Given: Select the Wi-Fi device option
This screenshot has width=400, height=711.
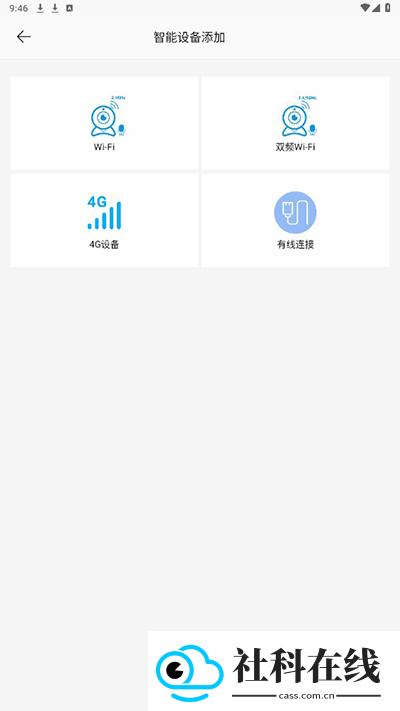Looking at the screenshot, I should [104, 123].
